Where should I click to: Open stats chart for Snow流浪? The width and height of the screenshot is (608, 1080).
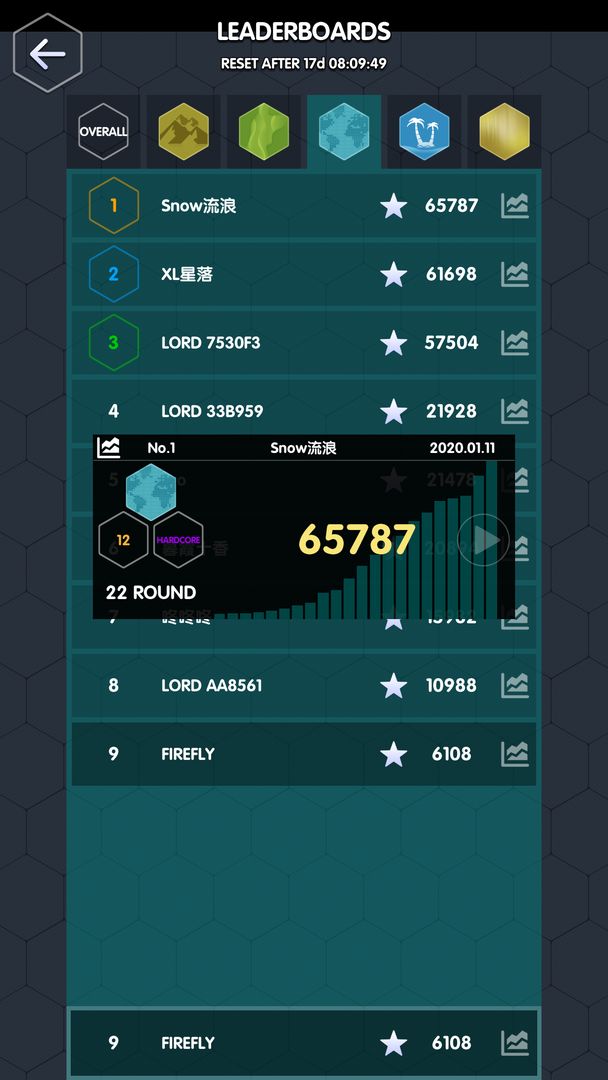515,206
